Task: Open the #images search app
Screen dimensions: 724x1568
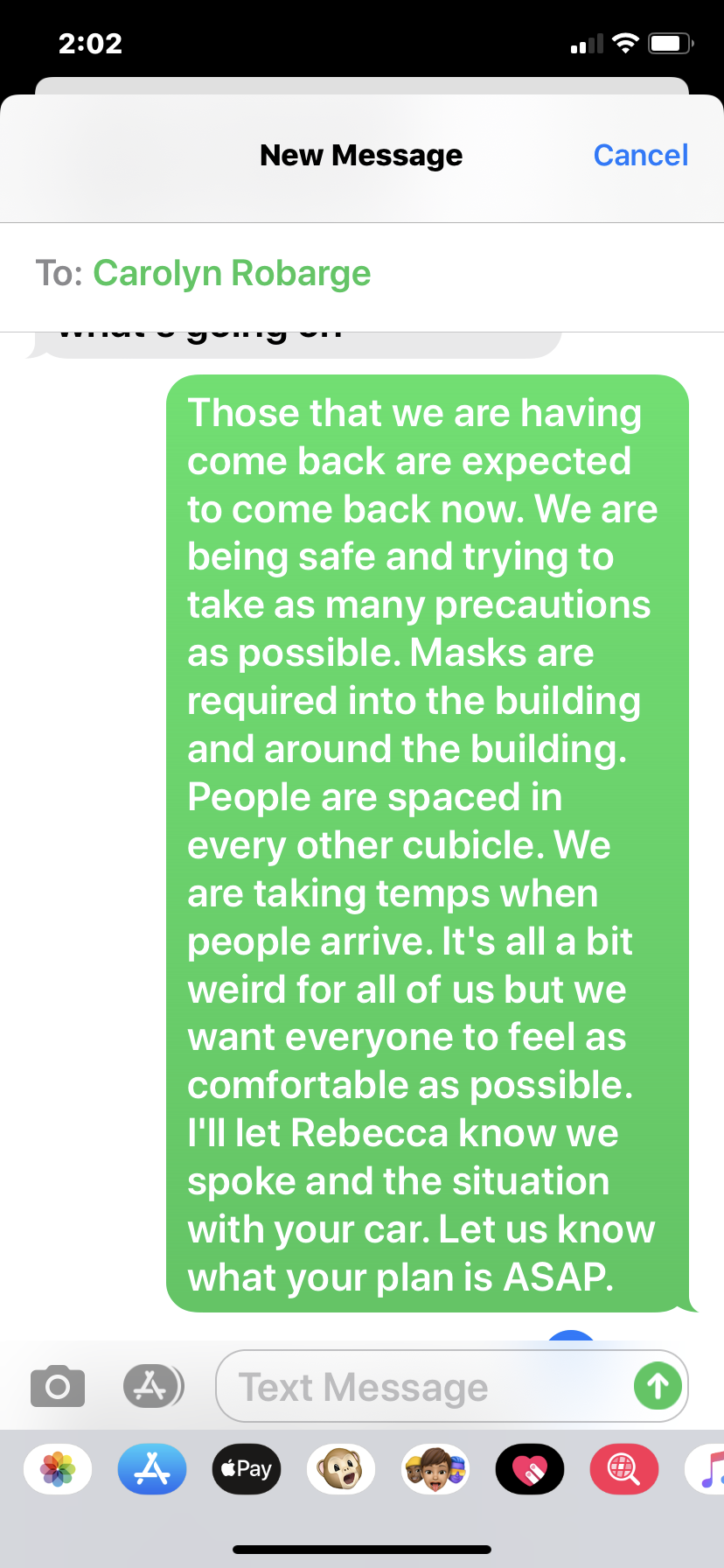Action: click(x=623, y=1469)
